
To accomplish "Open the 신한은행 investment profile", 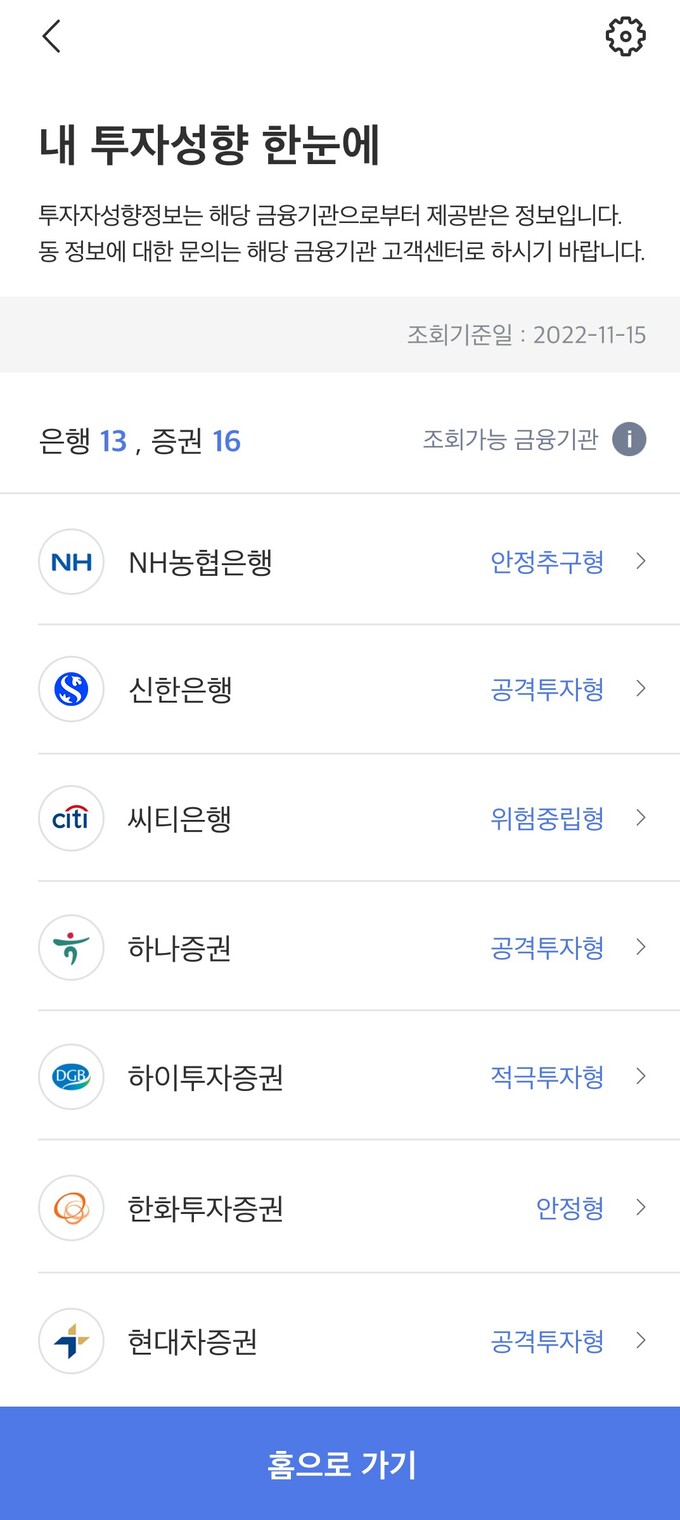I will click(340, 689).
